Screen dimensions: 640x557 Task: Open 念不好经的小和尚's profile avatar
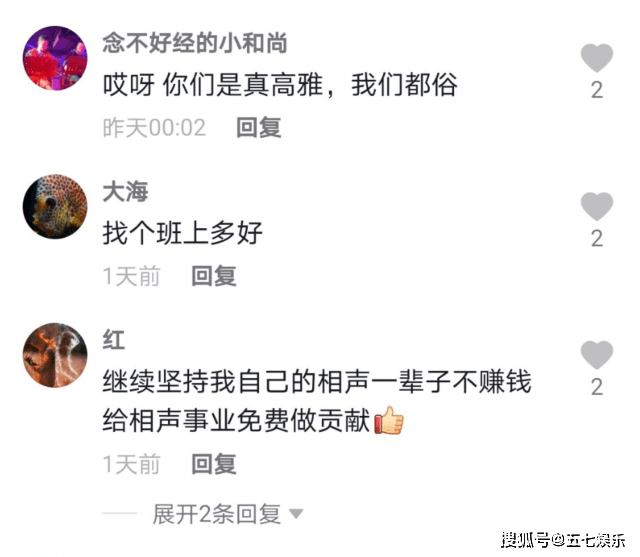click(54, 57)
